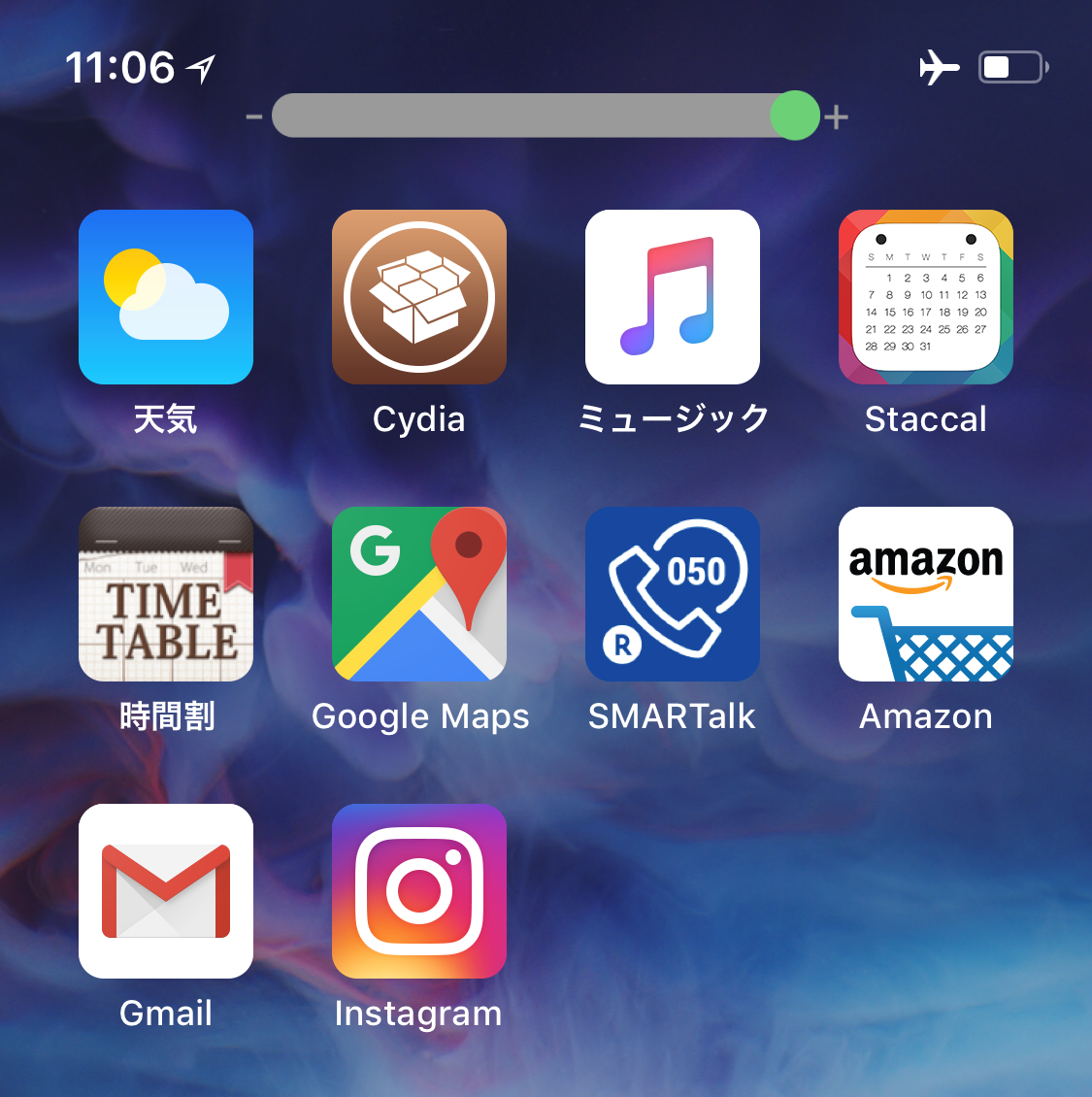Open the 天気 weather app
Viewport: 1092px width, 1097px height.
(166, 297)
